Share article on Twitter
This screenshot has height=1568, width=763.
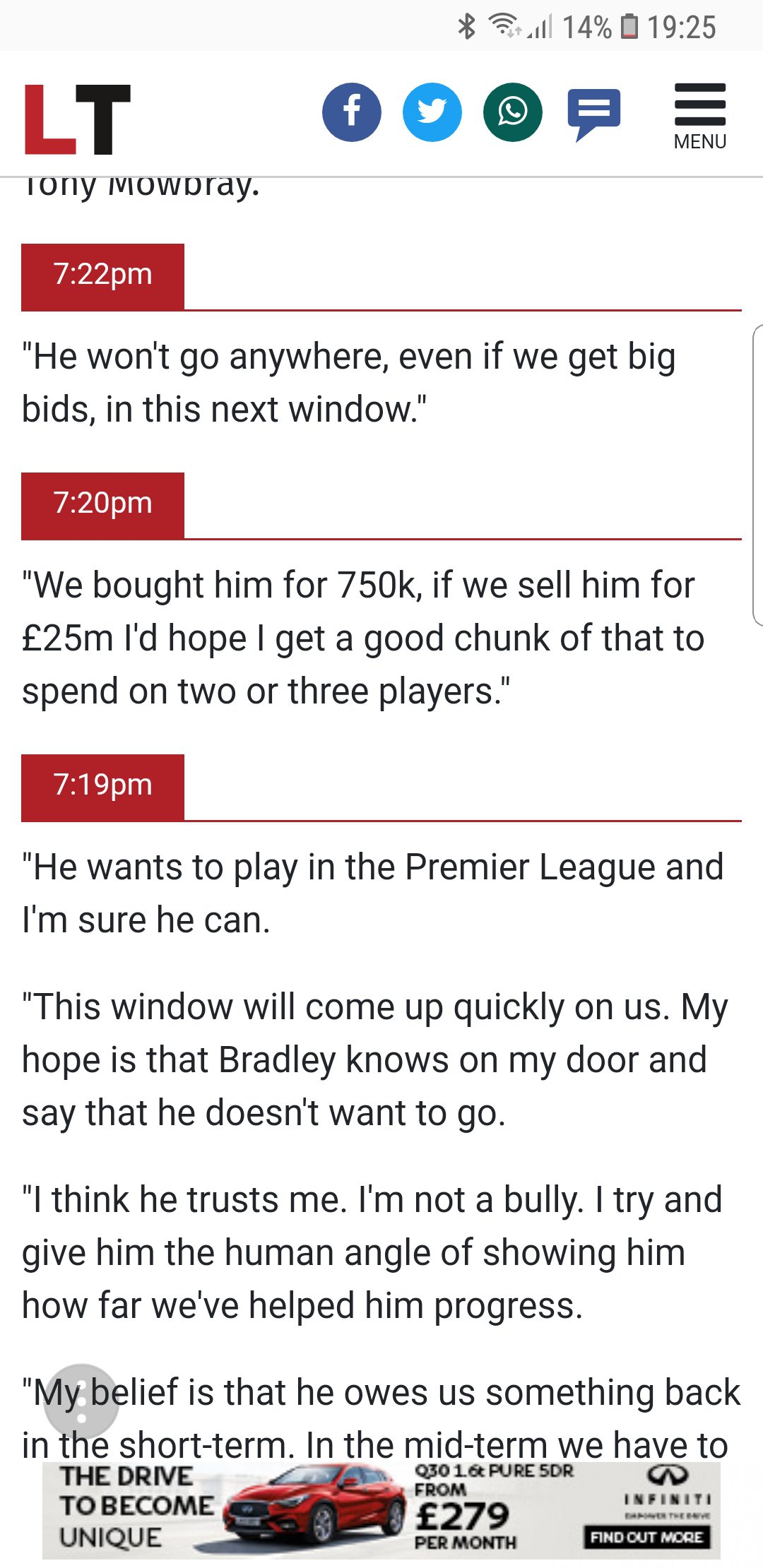(432, 112)
